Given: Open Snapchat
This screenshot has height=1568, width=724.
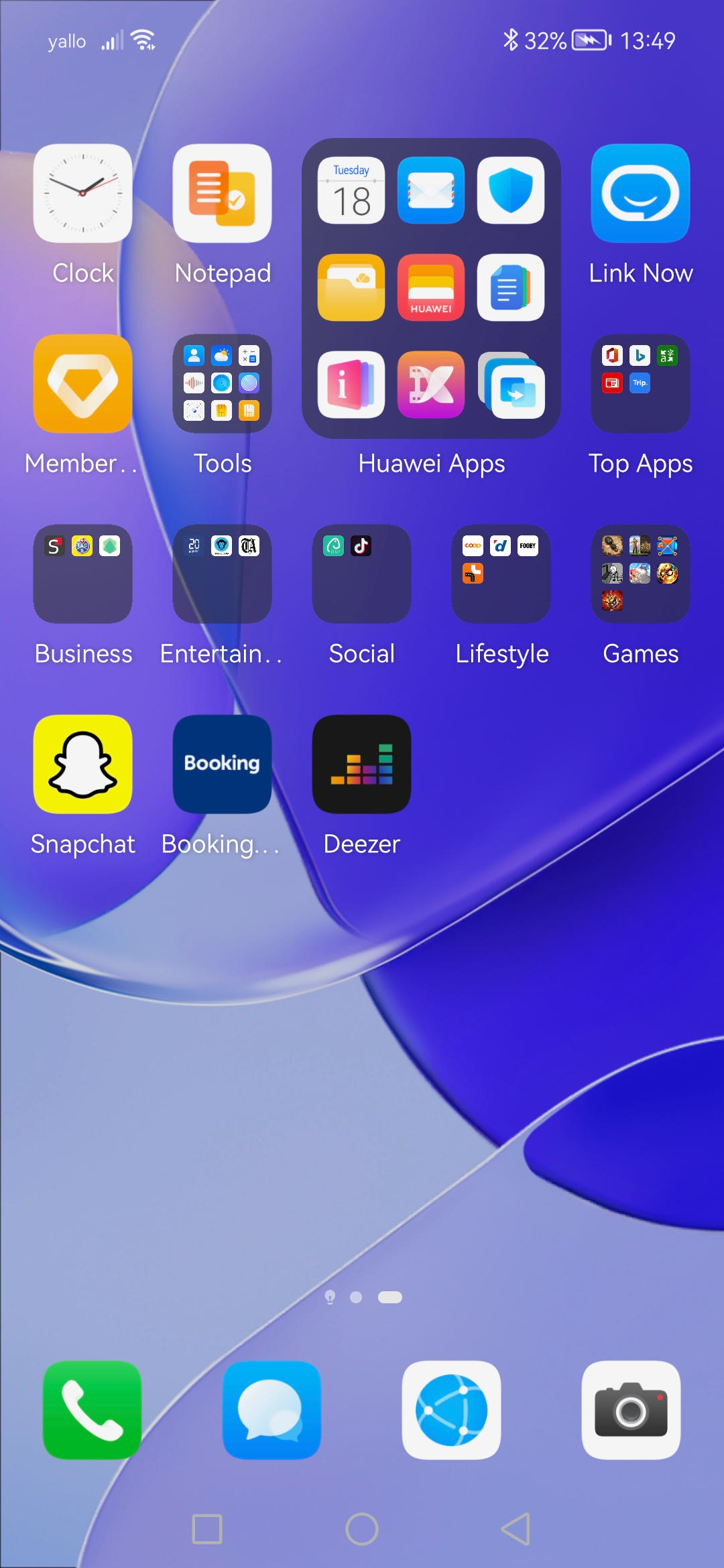Looking at the screenshot, I should [x=82, y=764].
